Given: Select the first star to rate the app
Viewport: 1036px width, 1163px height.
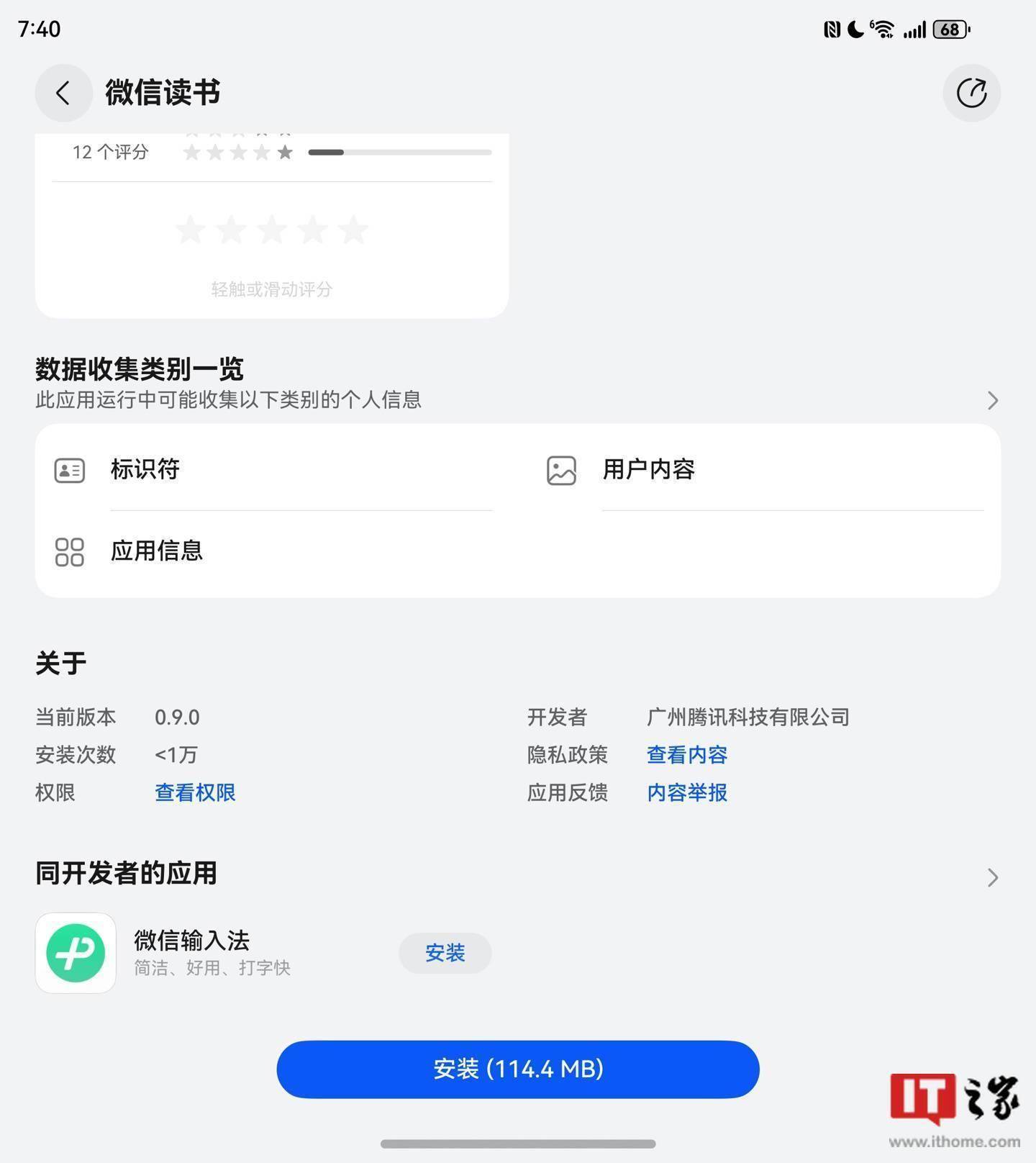Looking at the screenshot, I should point(190,230).
